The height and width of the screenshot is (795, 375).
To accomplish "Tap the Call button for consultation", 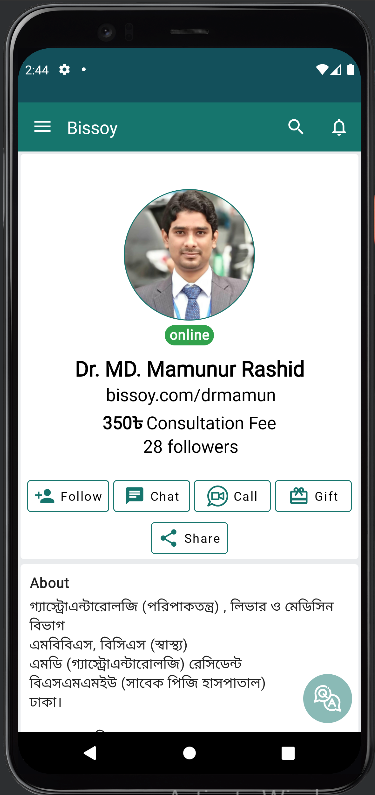I will [x=232, y=496].
